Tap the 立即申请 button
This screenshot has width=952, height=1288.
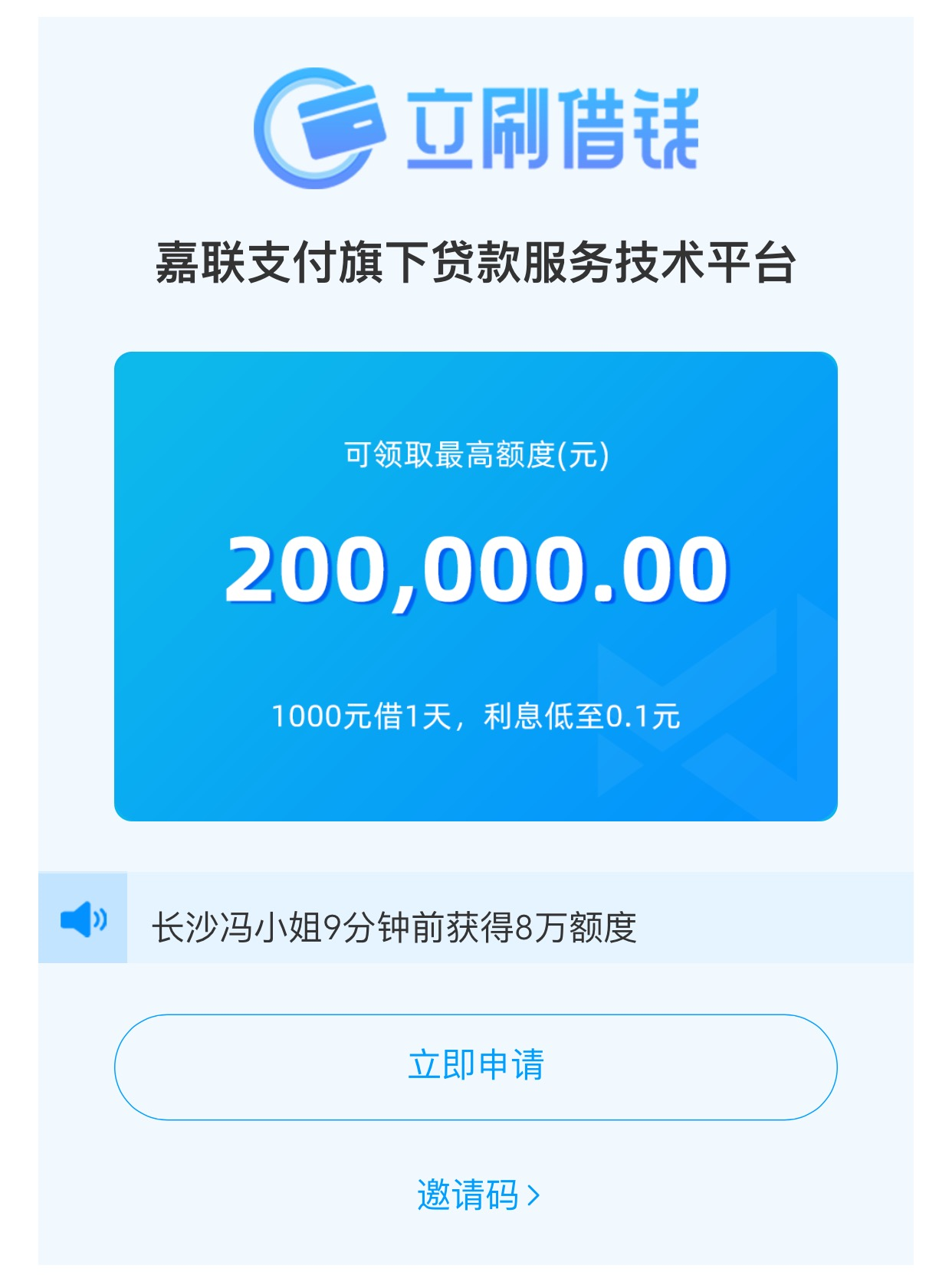click(475, 1066)
